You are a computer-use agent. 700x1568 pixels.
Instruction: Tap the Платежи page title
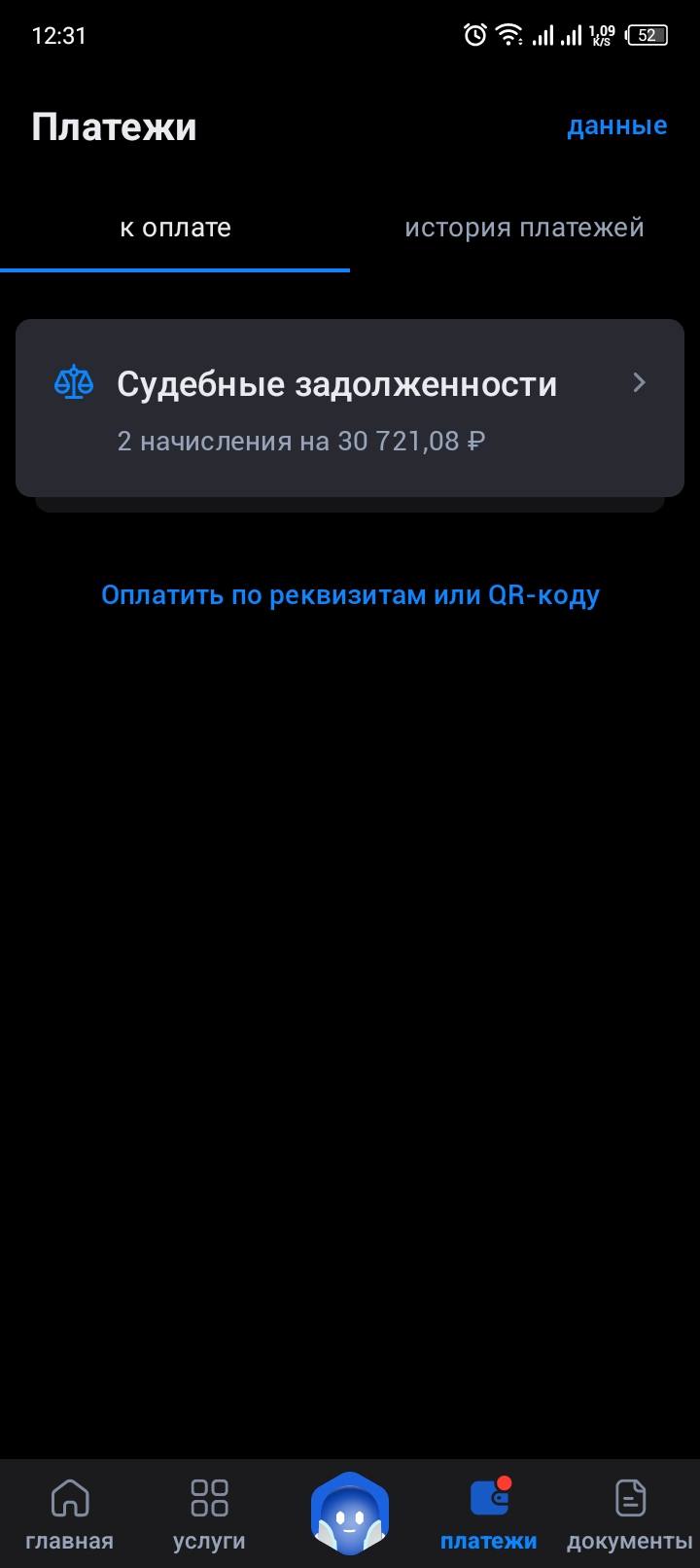[115, 125]
